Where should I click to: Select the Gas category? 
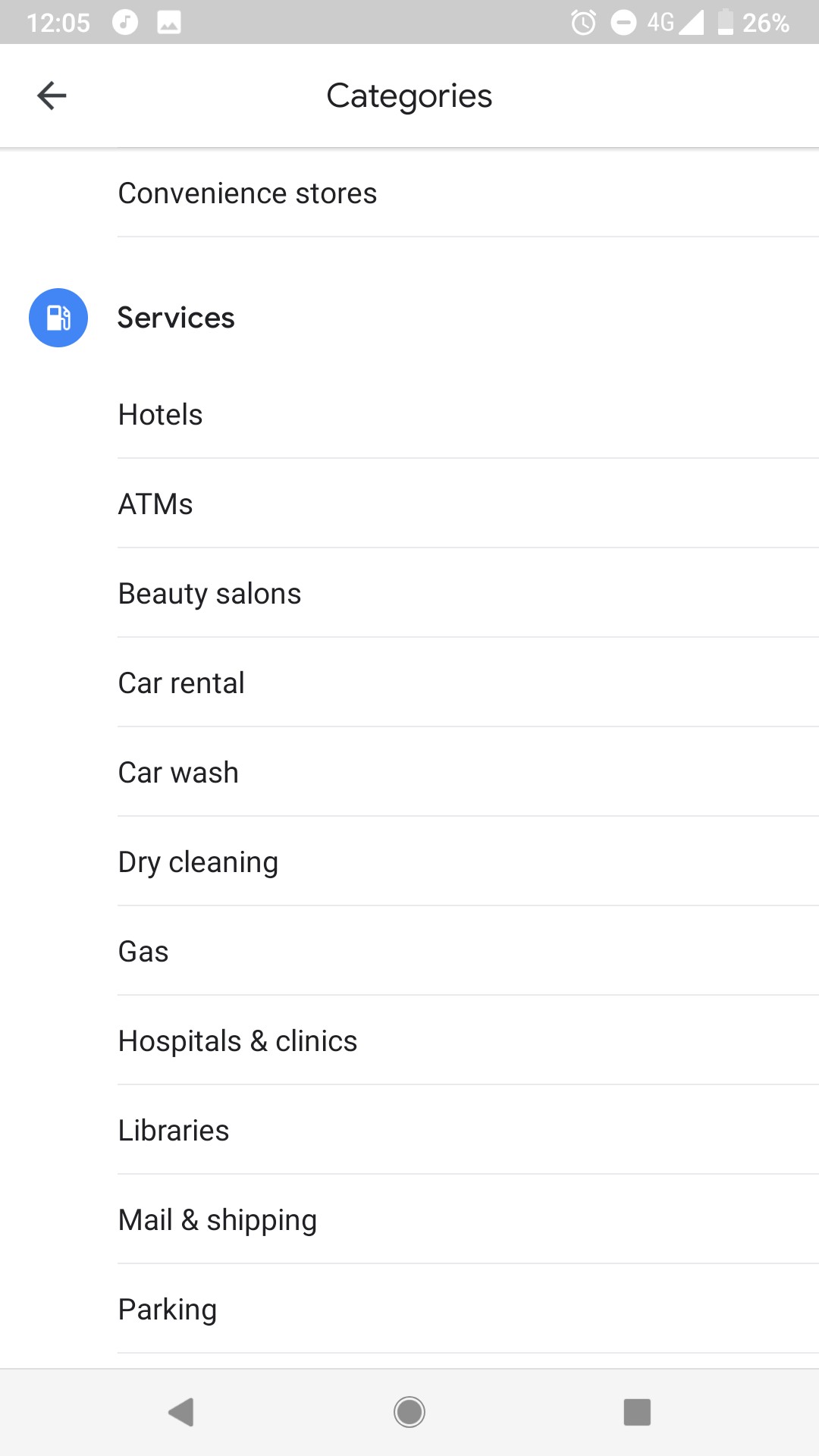point(143,952)
